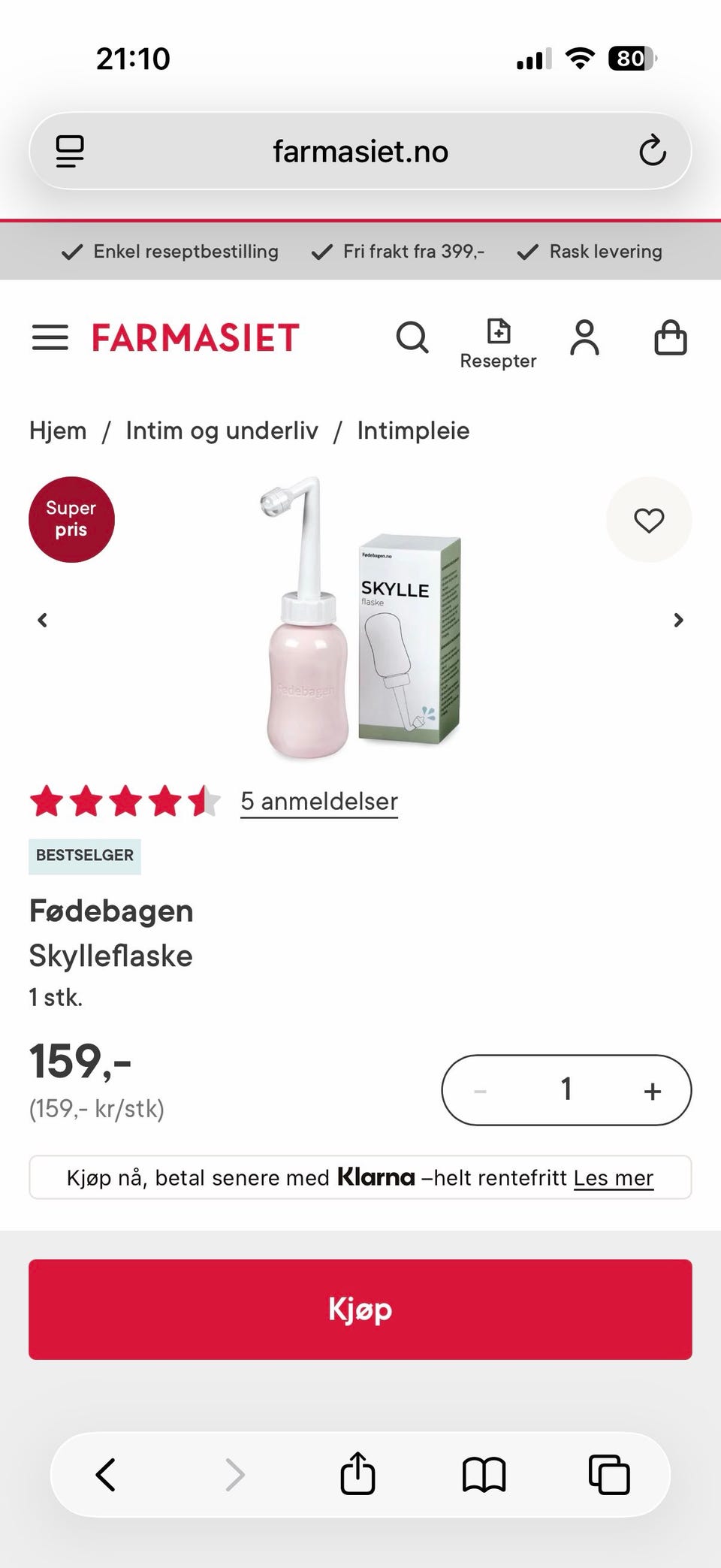Increase quantity with the plus stepper
721x1568 pixels.
pos(650,1090)
